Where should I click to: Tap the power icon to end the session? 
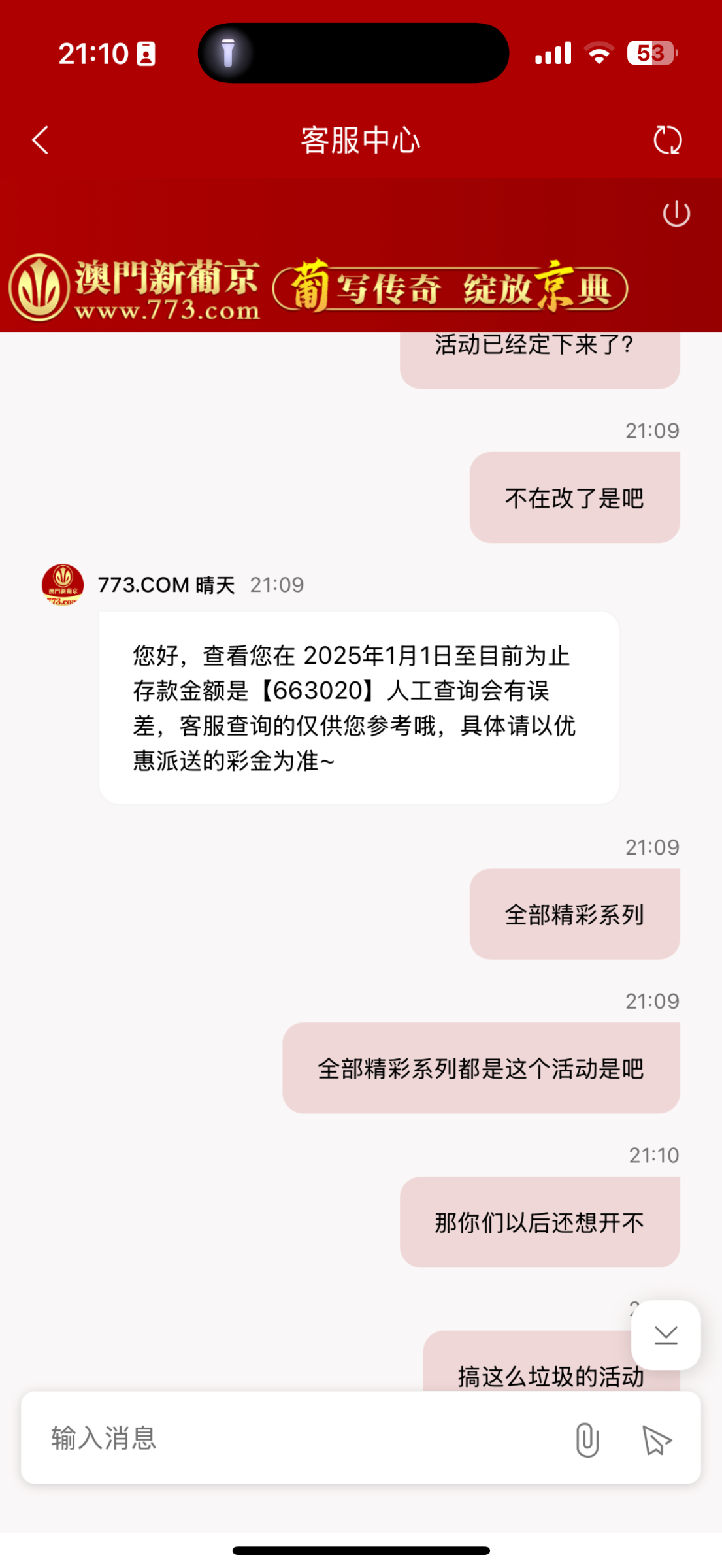676,214
